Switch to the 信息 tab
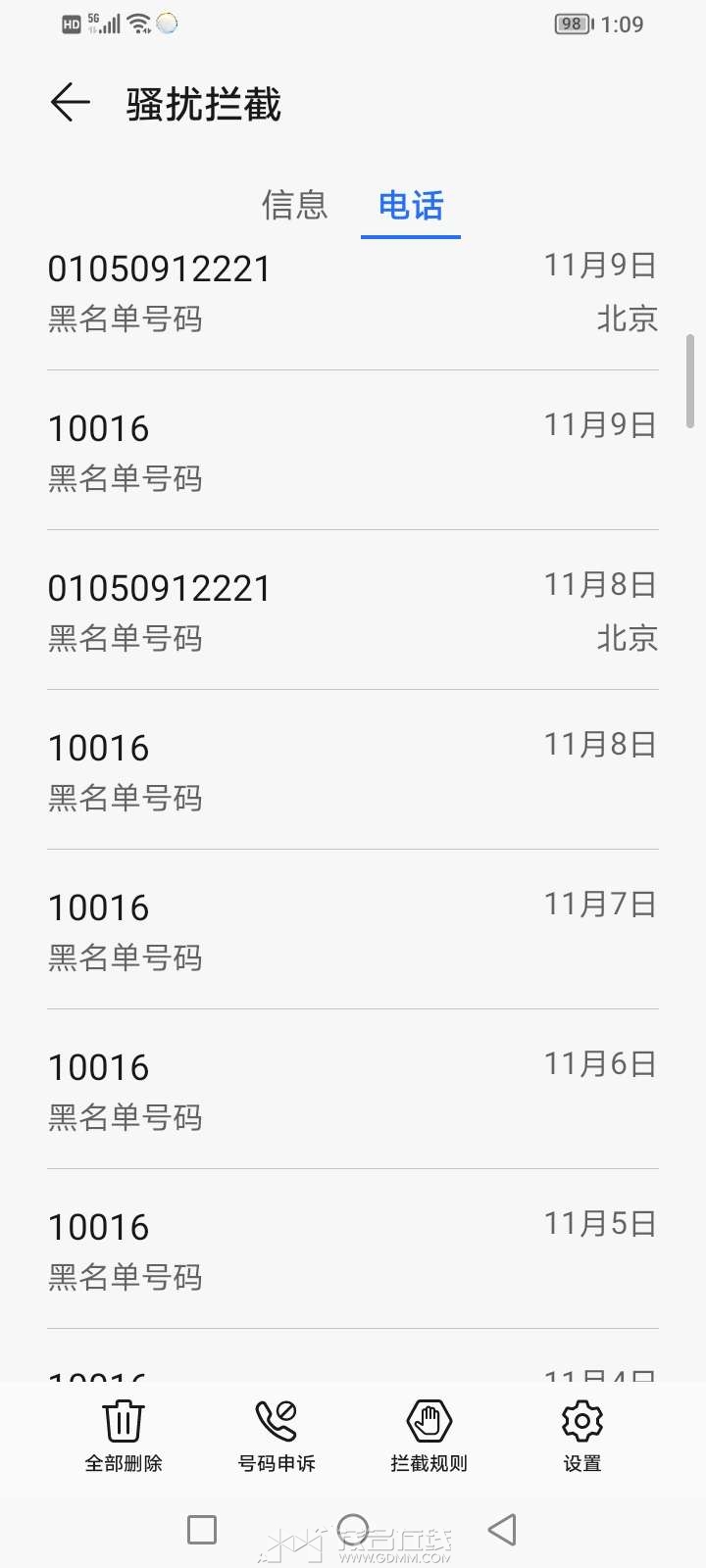 [x=294, y=206]
